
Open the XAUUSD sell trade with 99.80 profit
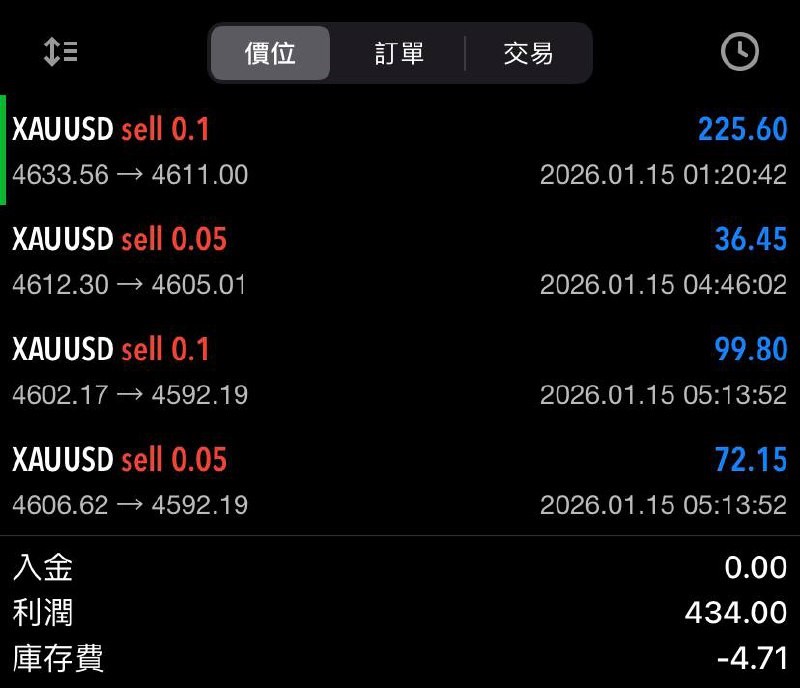(400, 371)
